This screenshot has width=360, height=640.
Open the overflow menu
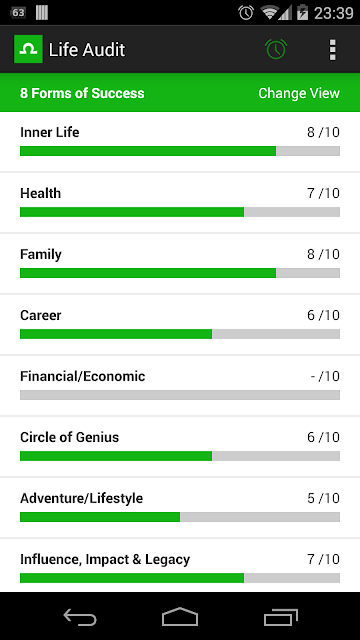pyautogui.click(x=333, y=50)
